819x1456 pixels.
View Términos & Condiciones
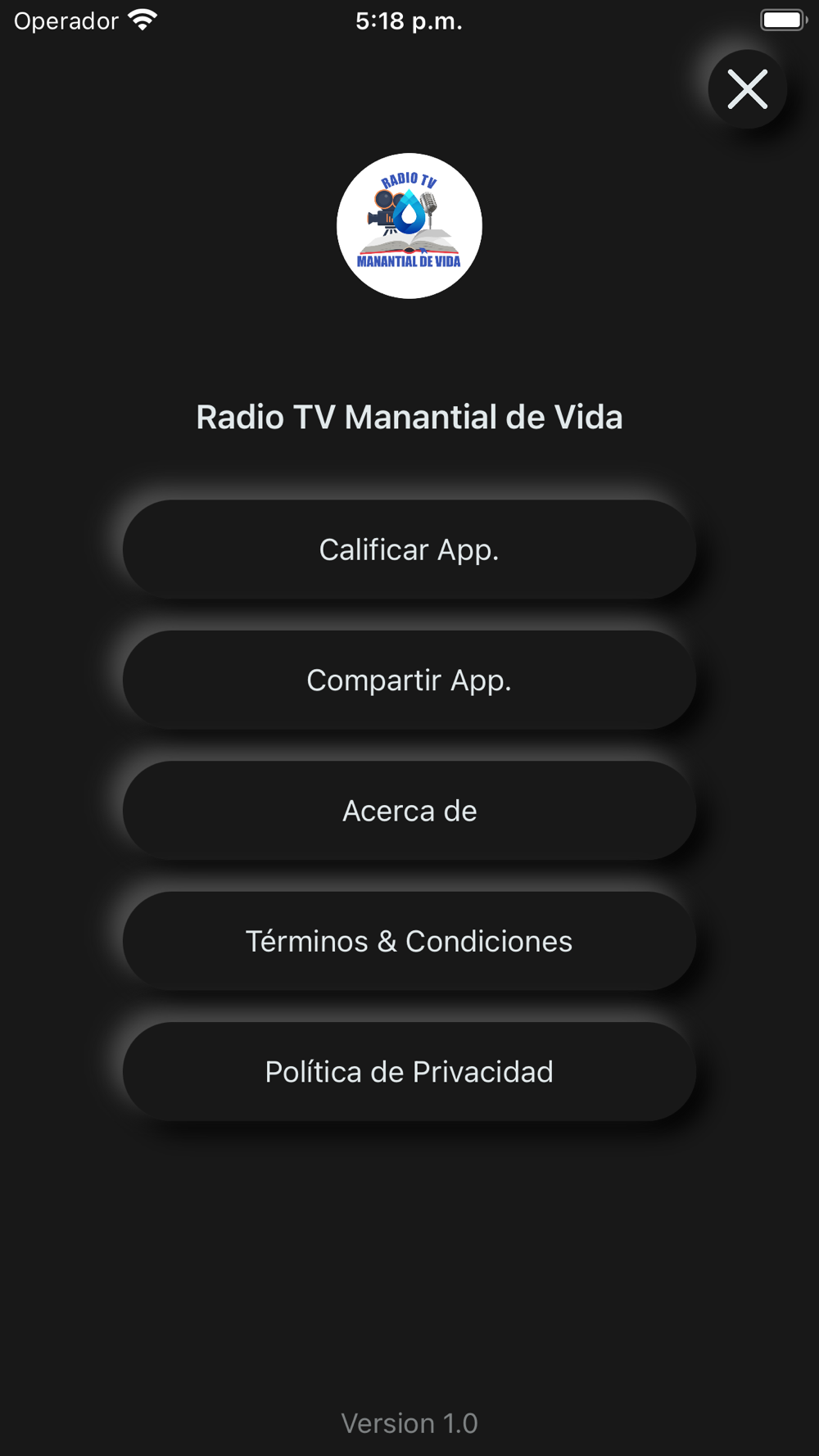409,941
